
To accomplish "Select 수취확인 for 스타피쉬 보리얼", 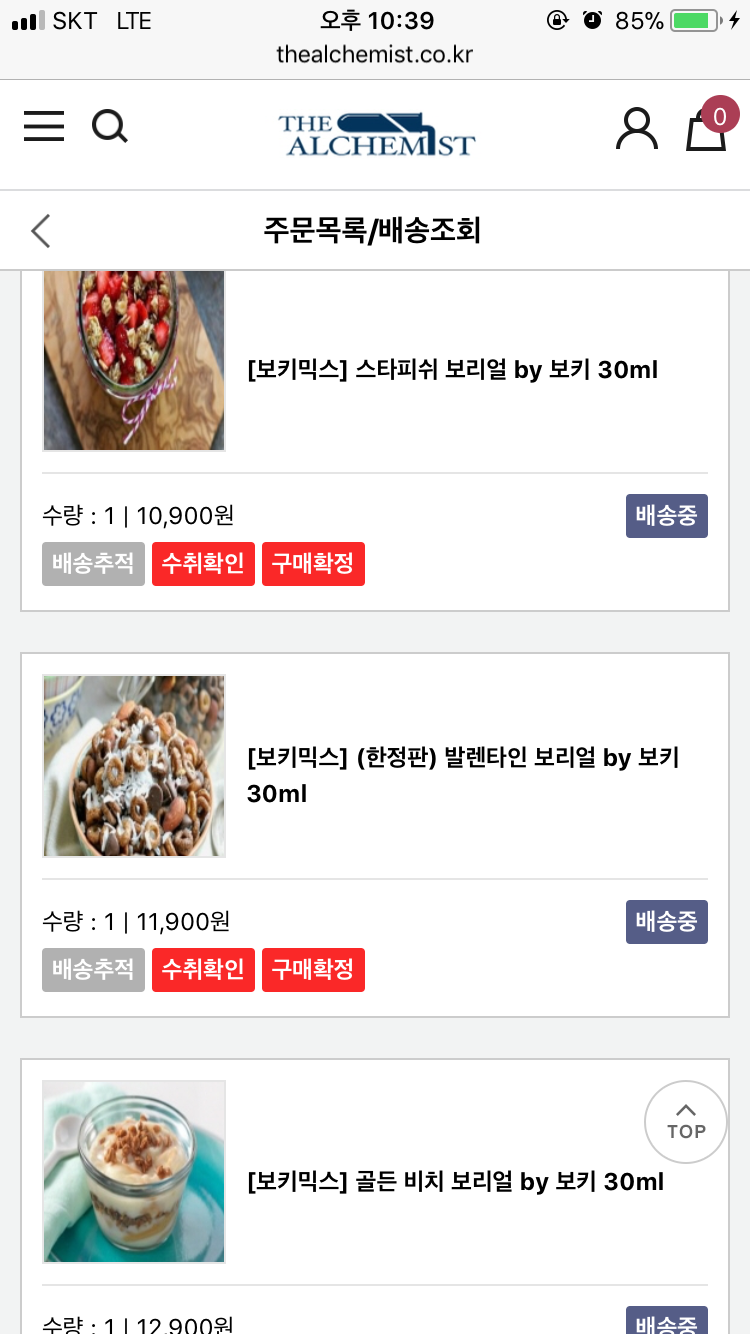I will click(x=203, y=564).
